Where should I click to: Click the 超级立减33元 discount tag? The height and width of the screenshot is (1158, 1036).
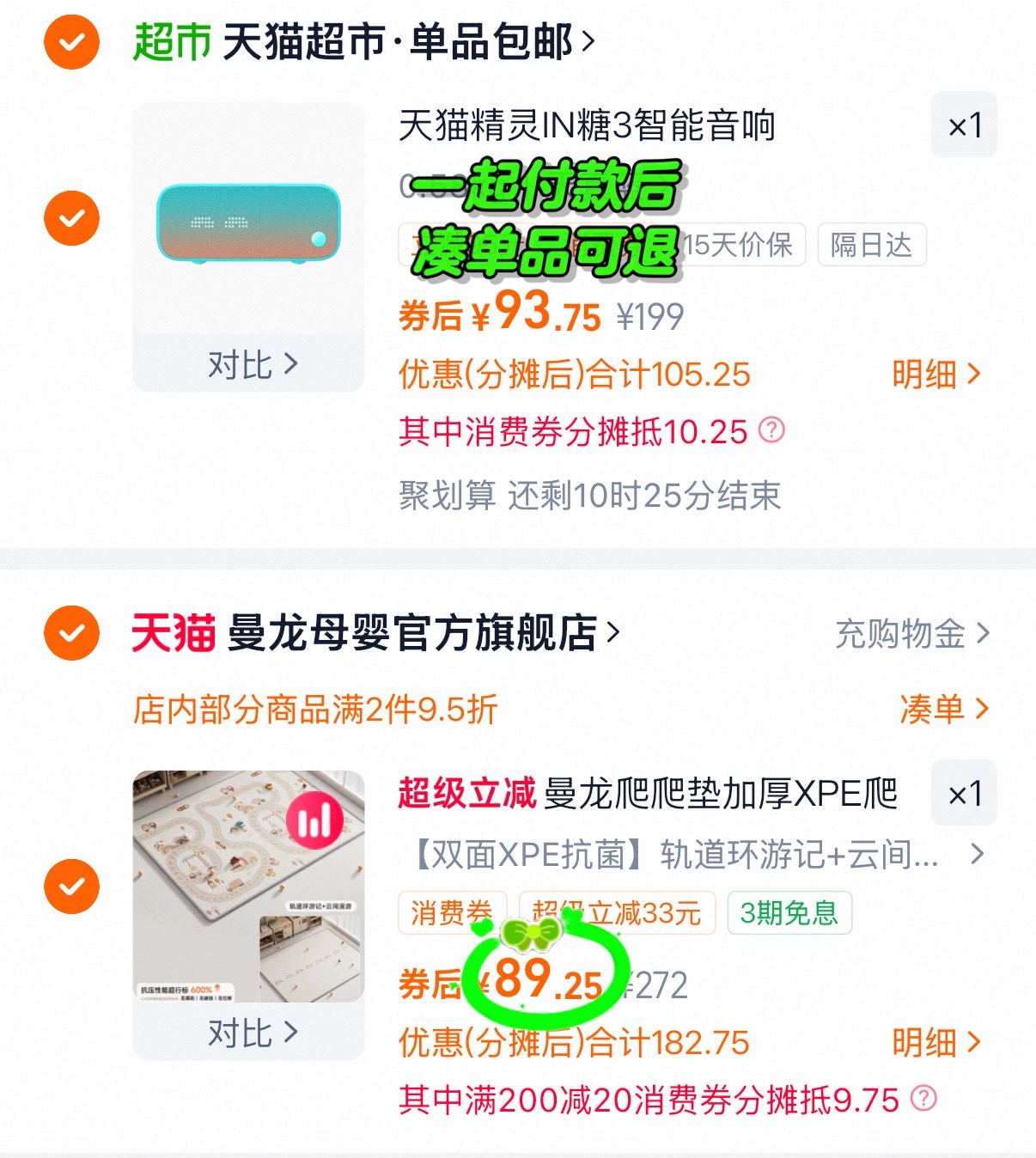pyautogui.click(x=614, y=915)
